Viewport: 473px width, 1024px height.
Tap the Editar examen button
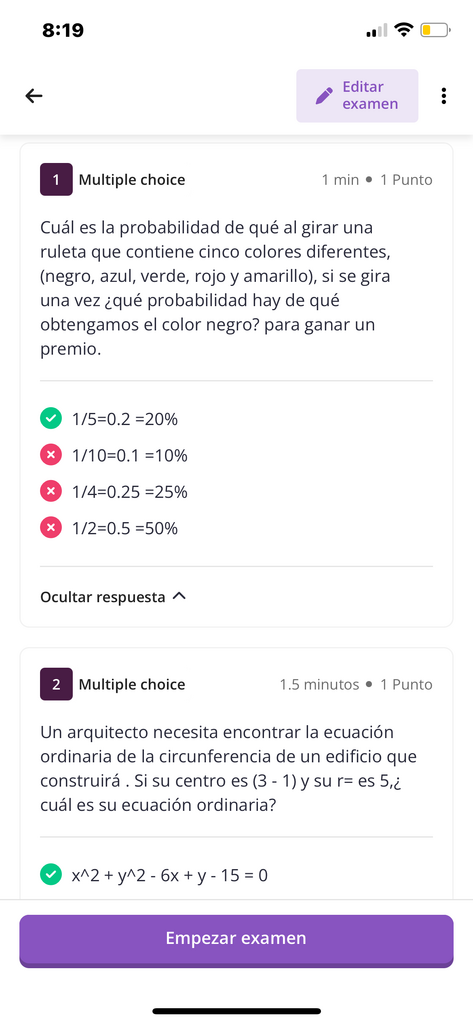click(x=357, y=96)
